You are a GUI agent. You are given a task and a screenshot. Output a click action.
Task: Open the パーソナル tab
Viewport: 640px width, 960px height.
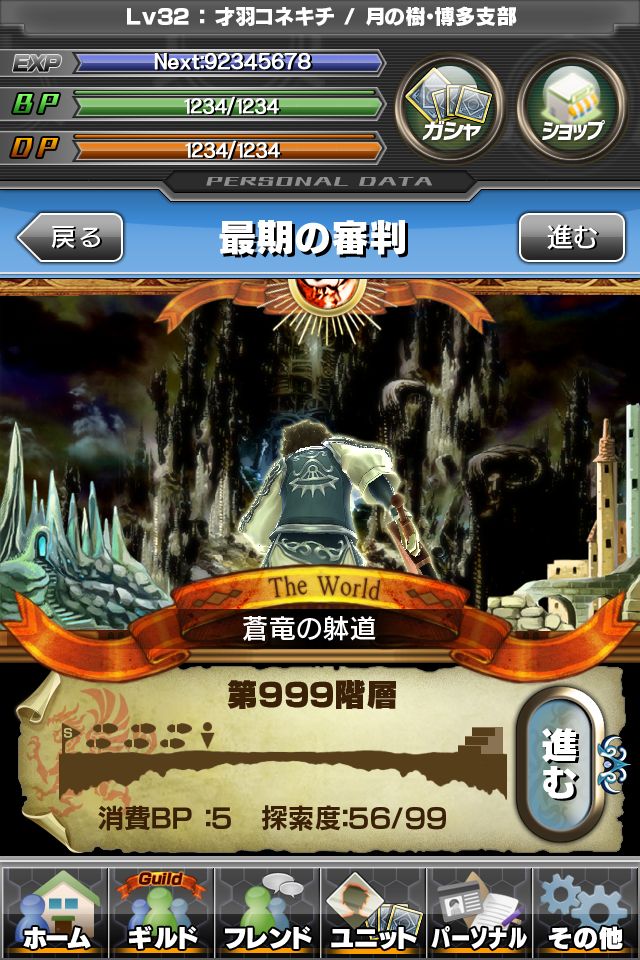coord(479,910)
